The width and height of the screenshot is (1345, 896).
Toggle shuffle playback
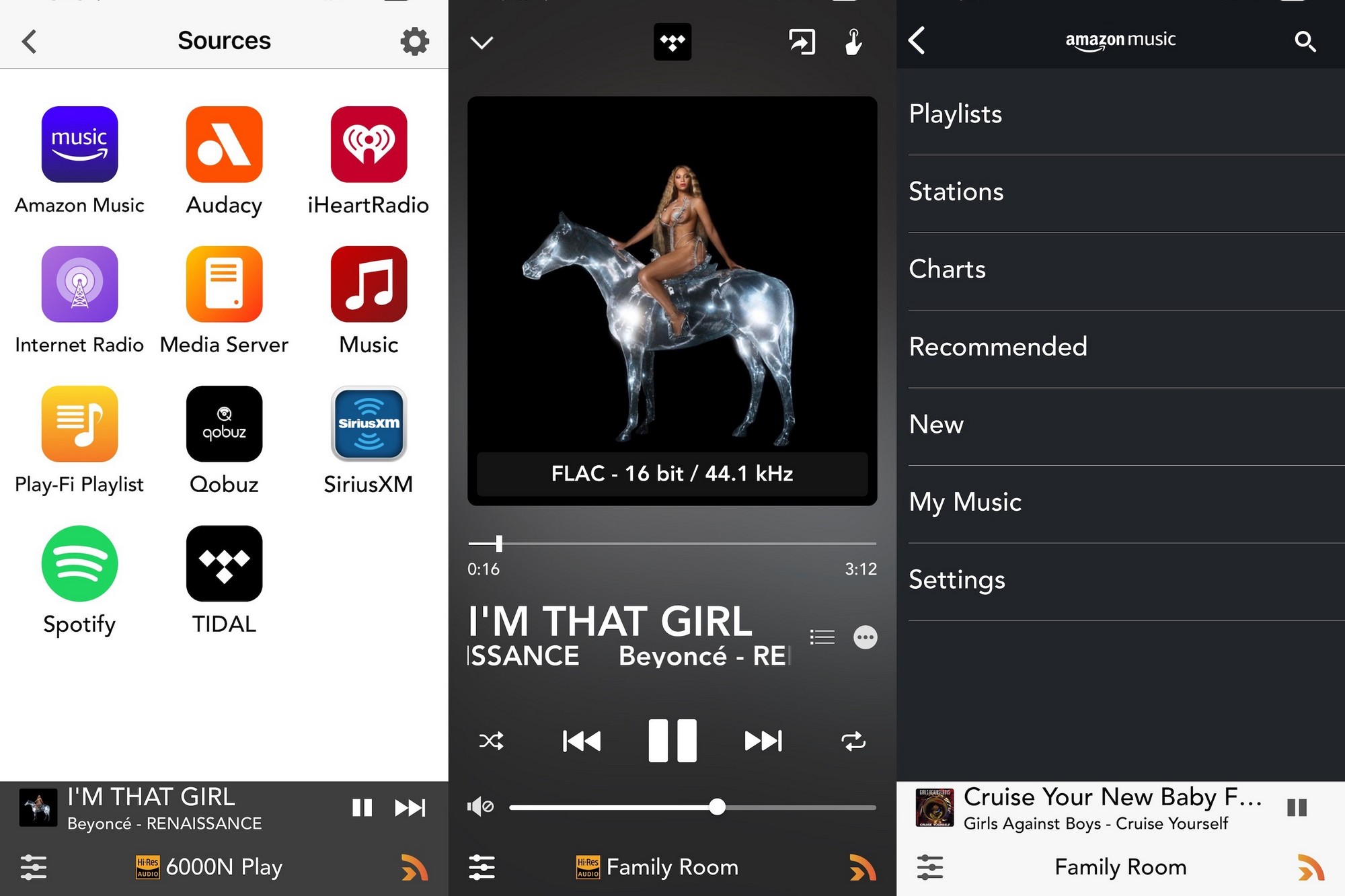[491, 741]
